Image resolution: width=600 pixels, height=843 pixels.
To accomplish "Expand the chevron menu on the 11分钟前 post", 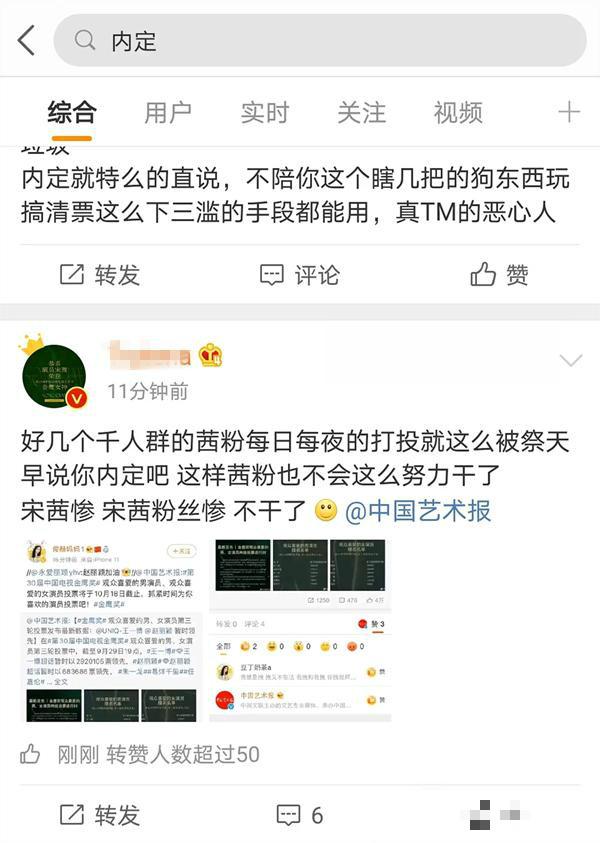I will click(x=570, y=360).
